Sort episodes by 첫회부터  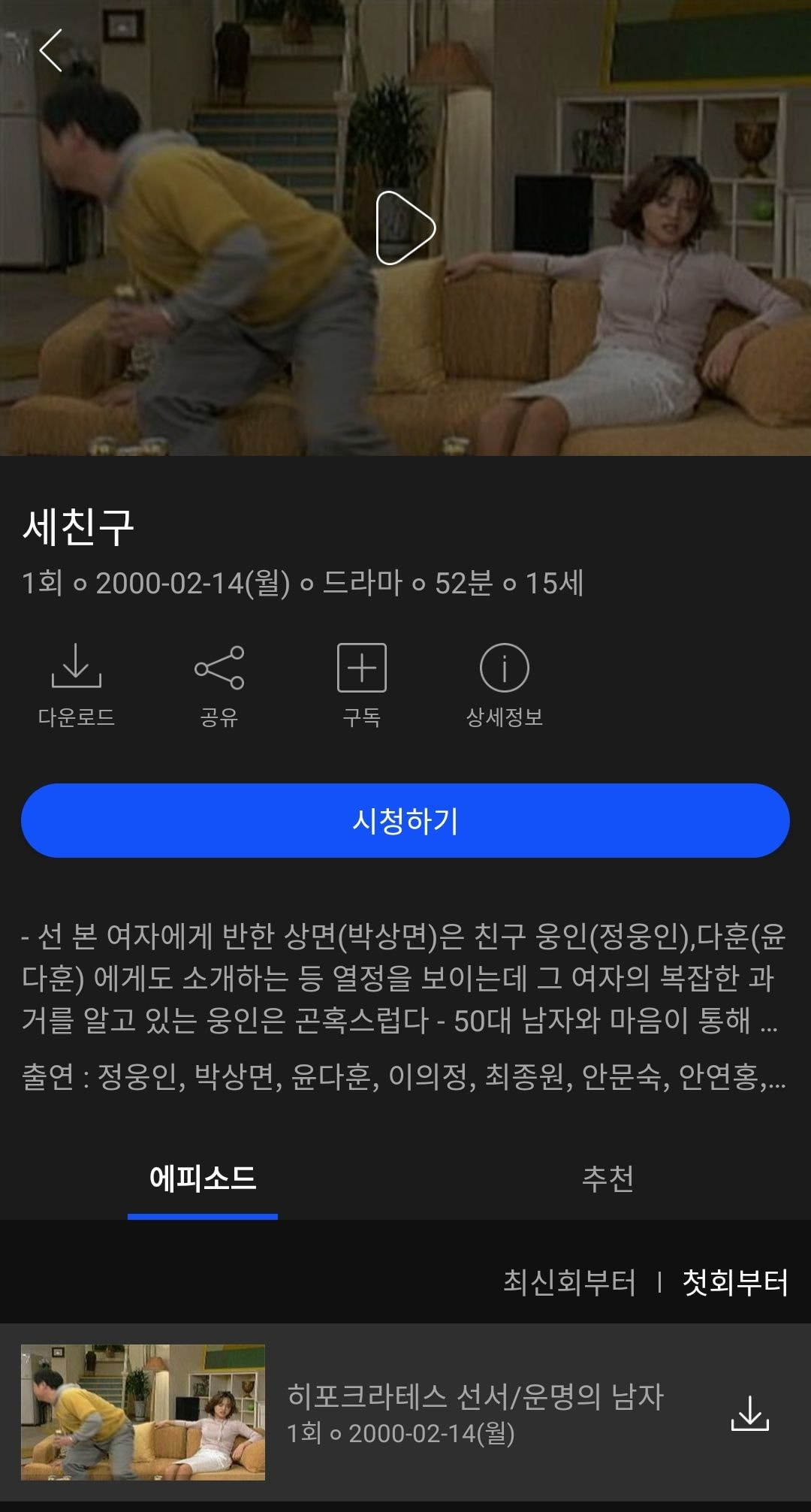[x=734, y=1282]
